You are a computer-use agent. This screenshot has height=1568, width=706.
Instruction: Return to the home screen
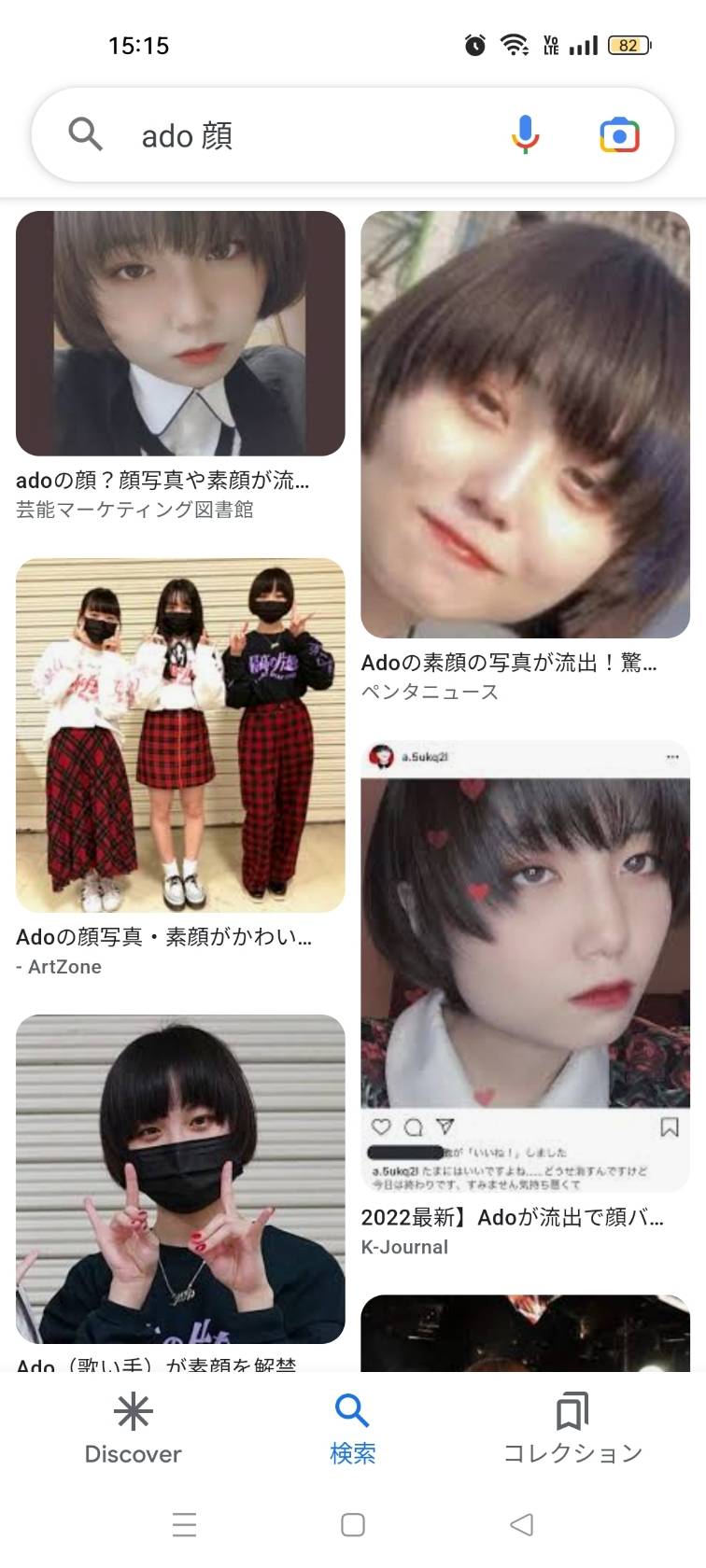(353, 1525)
